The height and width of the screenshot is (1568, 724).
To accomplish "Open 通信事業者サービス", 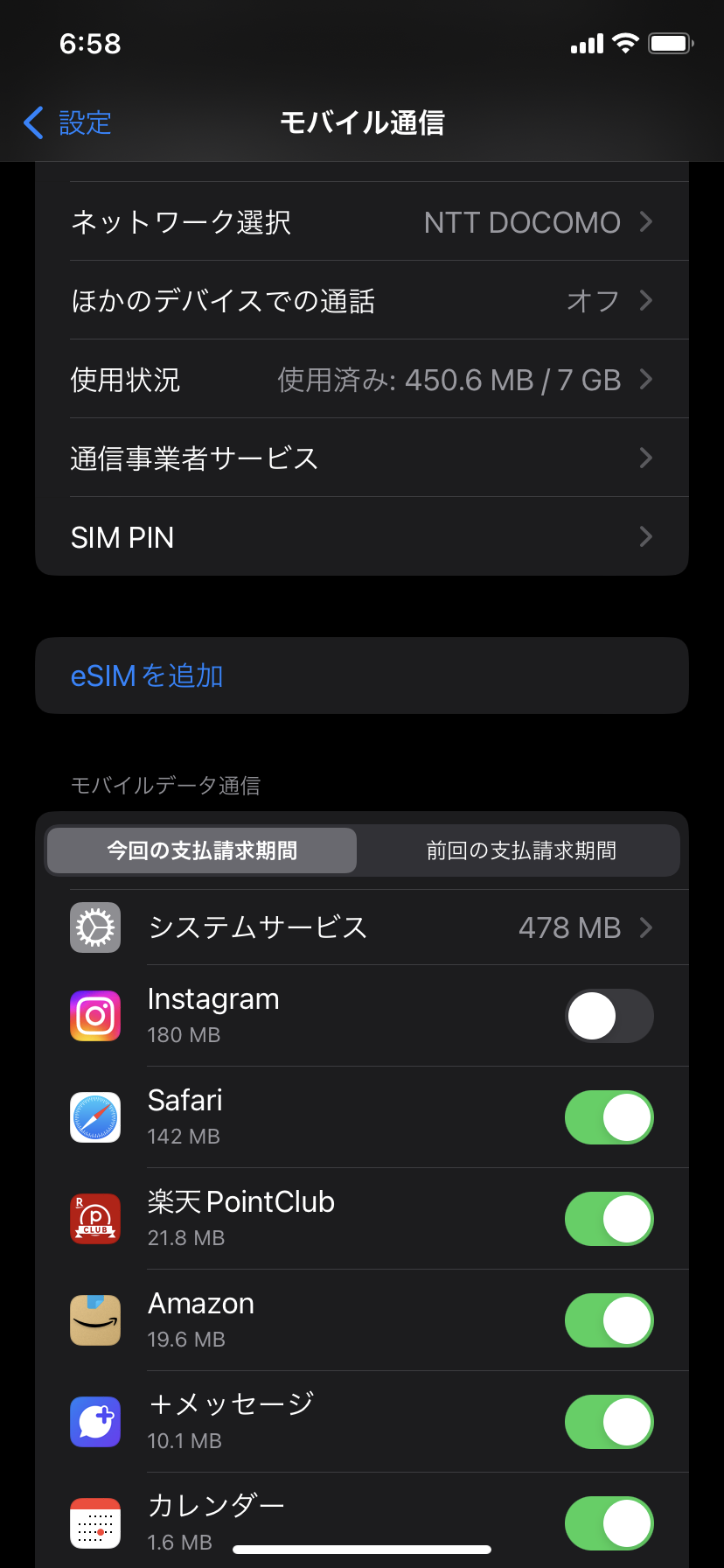I will (x=362, y=458).
